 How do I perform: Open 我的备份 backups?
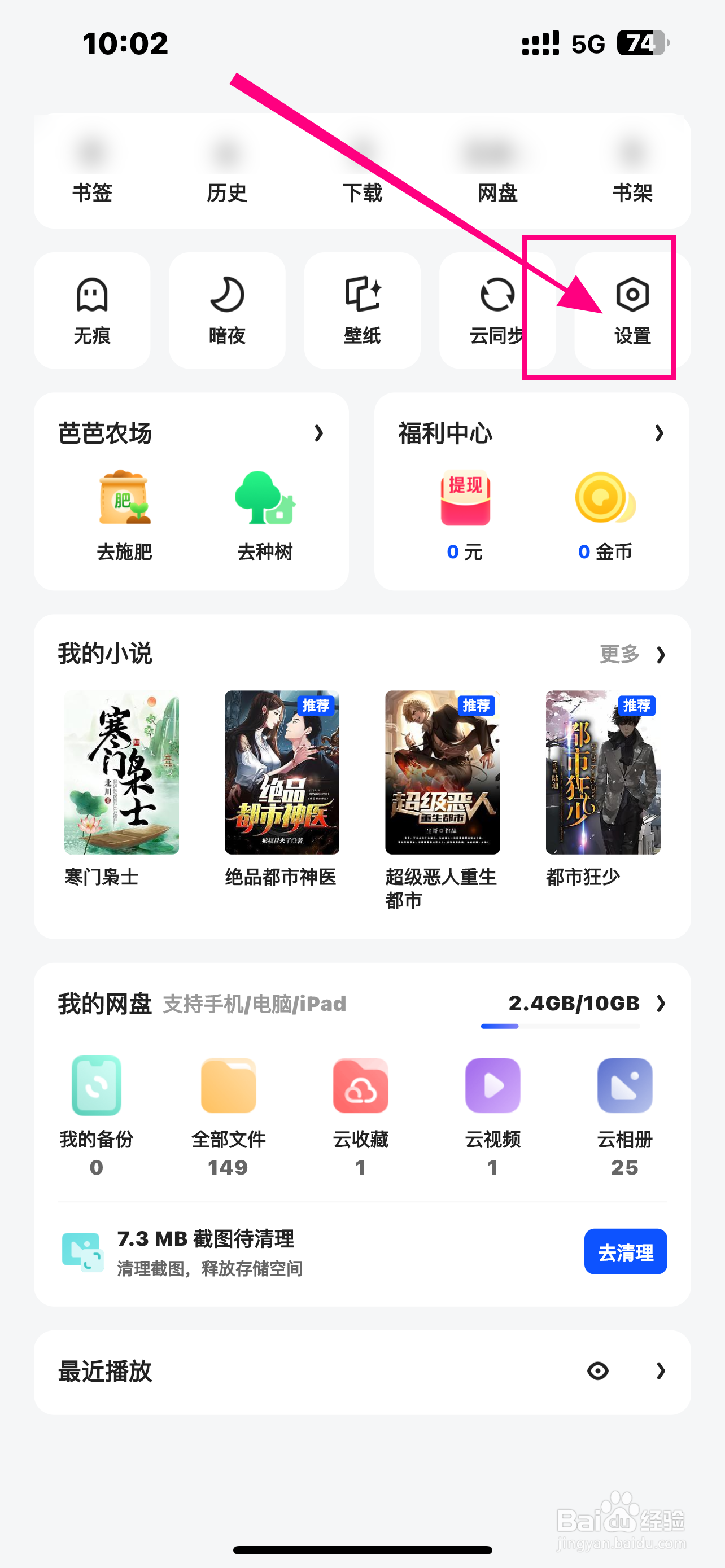pyautogui.click(x=95, y=1096)
